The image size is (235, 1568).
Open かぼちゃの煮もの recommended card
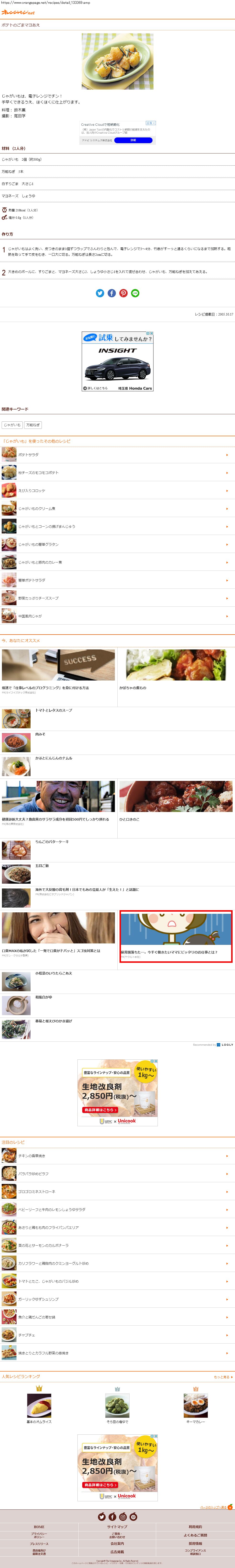click(x=175, y=669)
